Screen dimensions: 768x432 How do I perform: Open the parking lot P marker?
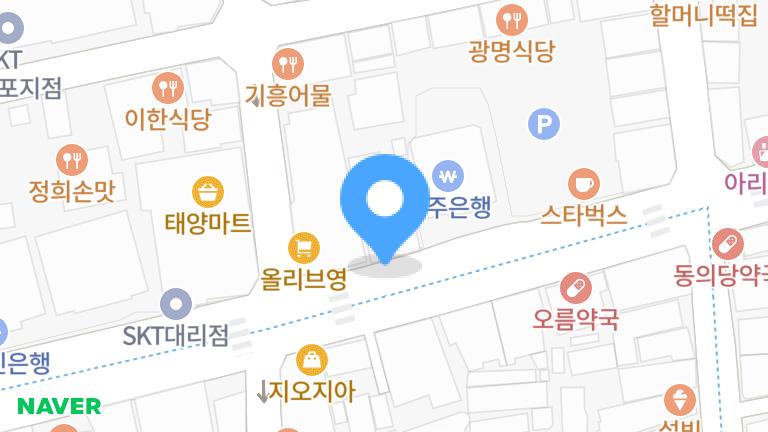(x=543, y=125)
